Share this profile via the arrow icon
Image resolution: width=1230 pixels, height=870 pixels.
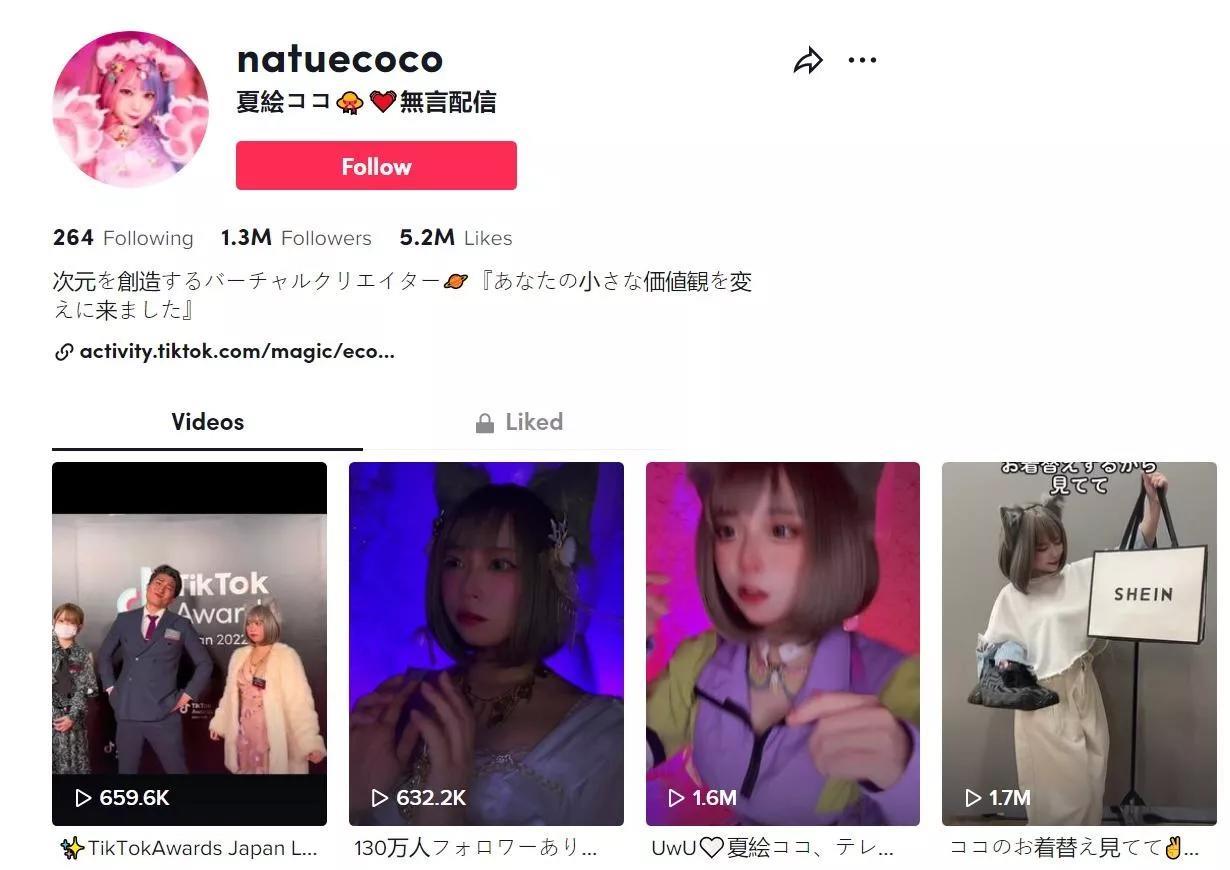point(808,61)
